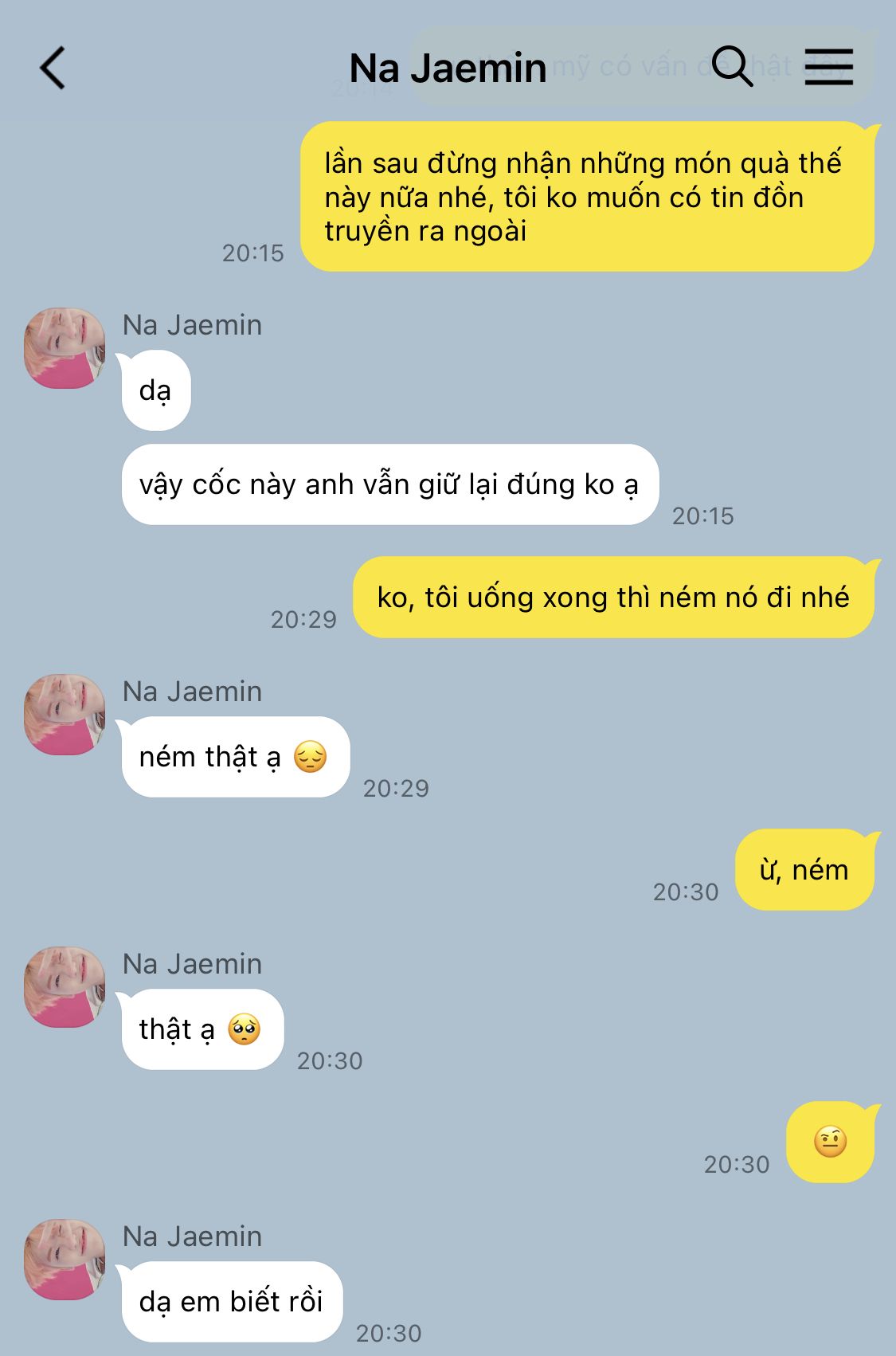Go back using the back arrow
896x1356 pixels.
coord(53,68)
